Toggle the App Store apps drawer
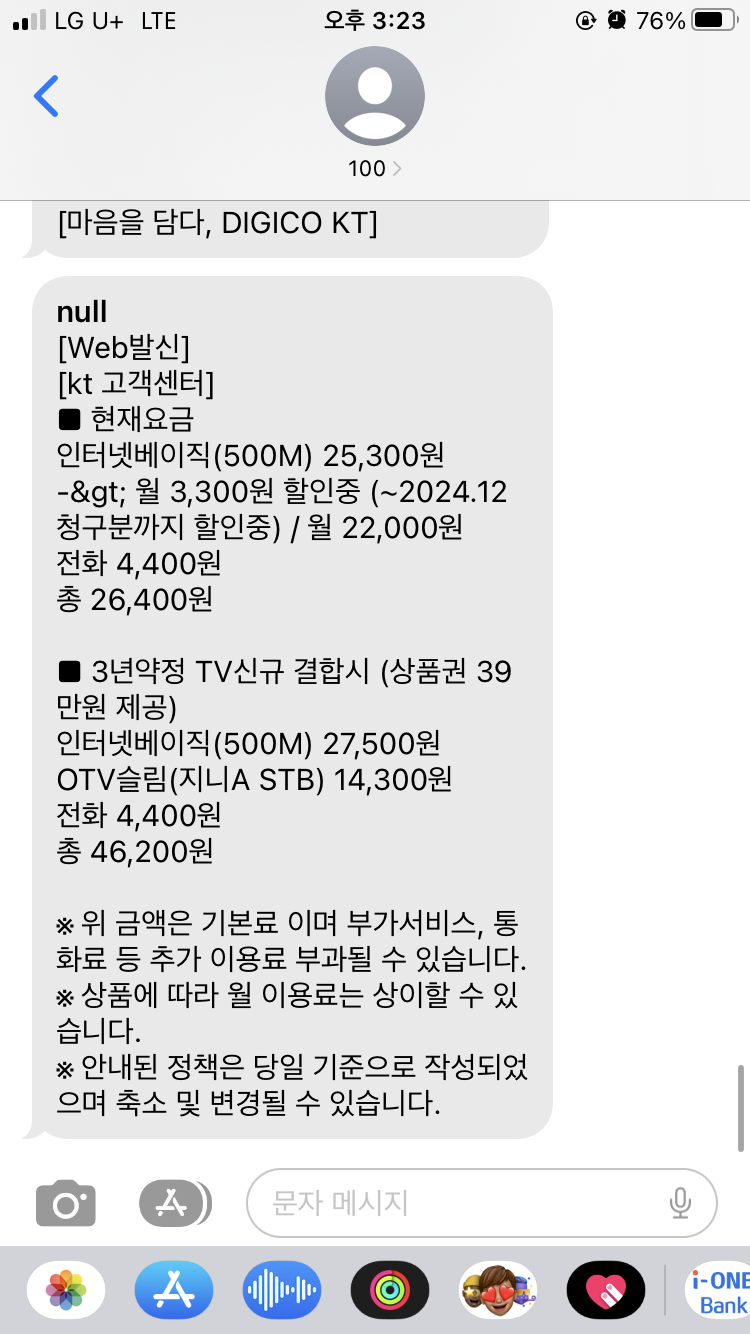 point(175,1203)
